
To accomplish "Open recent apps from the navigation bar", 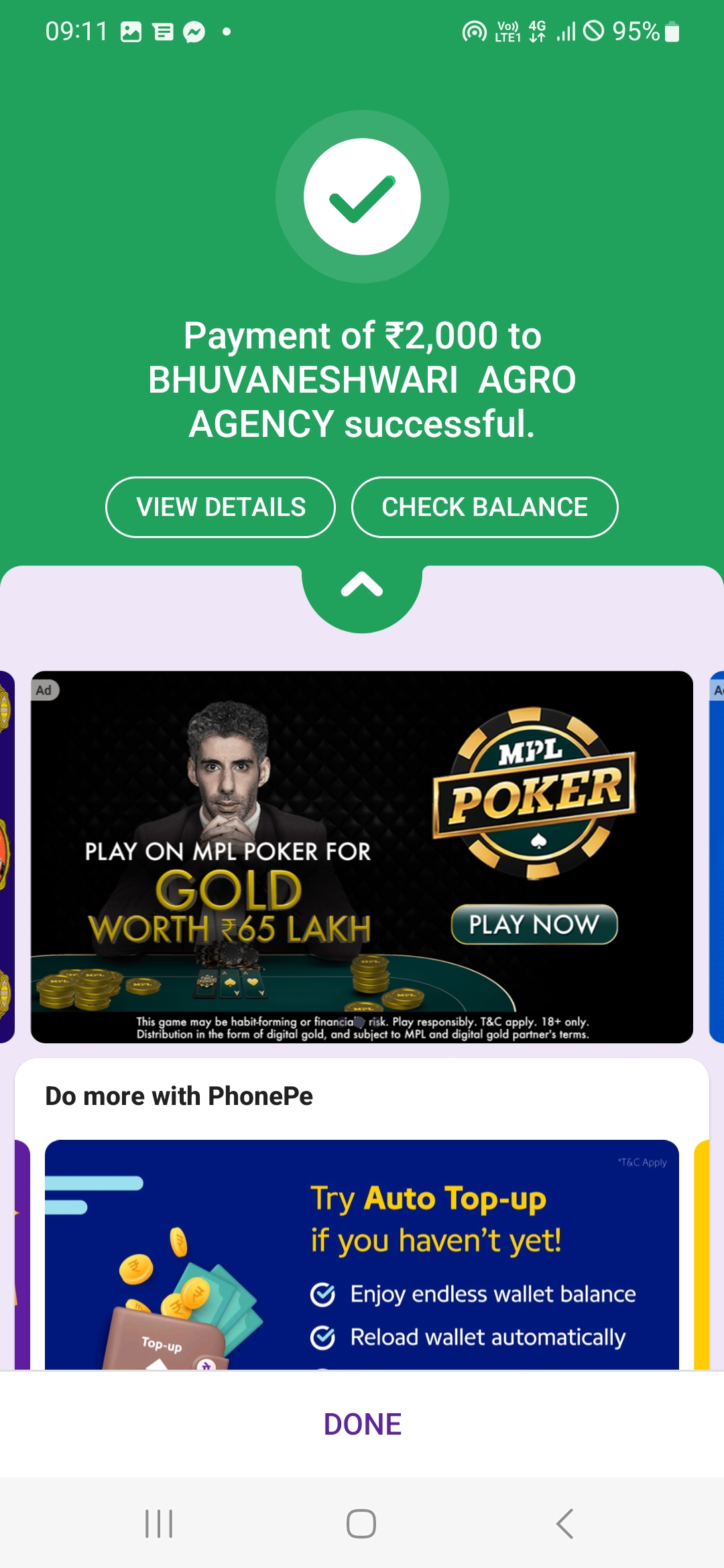I will (x=159, y=1524).
